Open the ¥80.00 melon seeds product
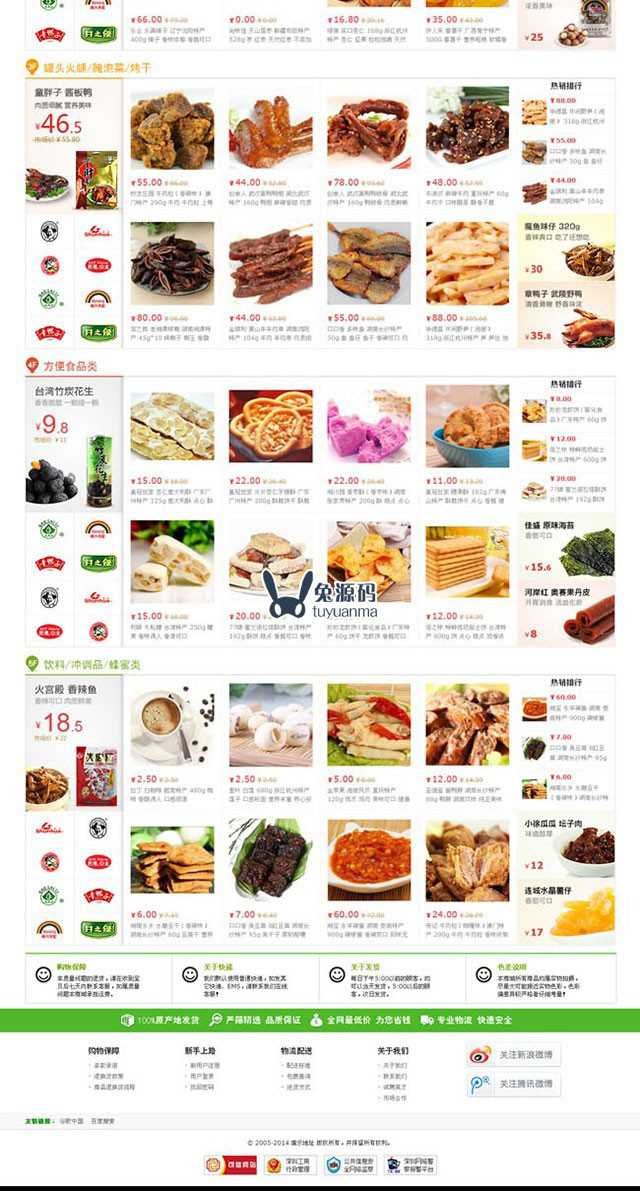640x1191 pixels. tap(172, 264)
